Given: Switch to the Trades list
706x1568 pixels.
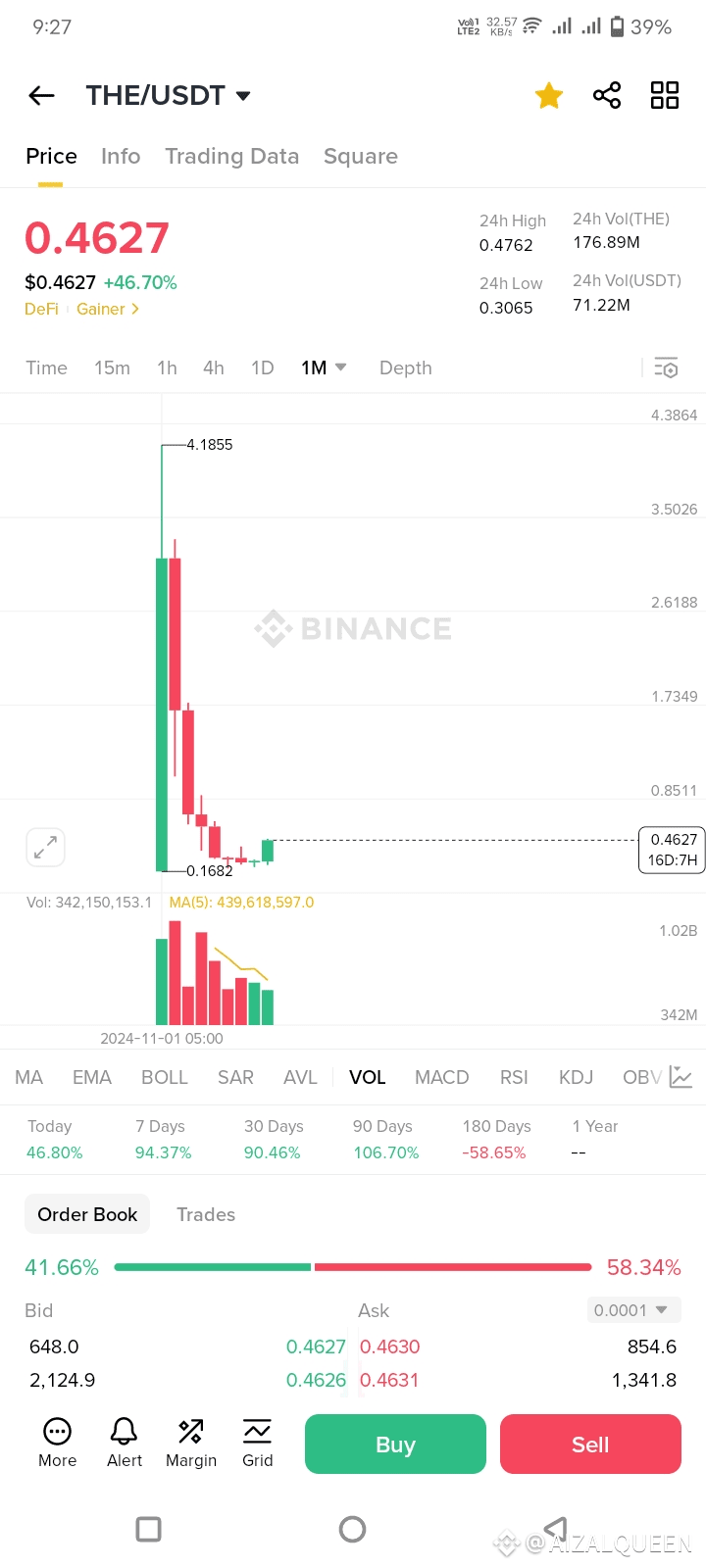Looking at the screenshot, I should click(x=206, y=1214).
